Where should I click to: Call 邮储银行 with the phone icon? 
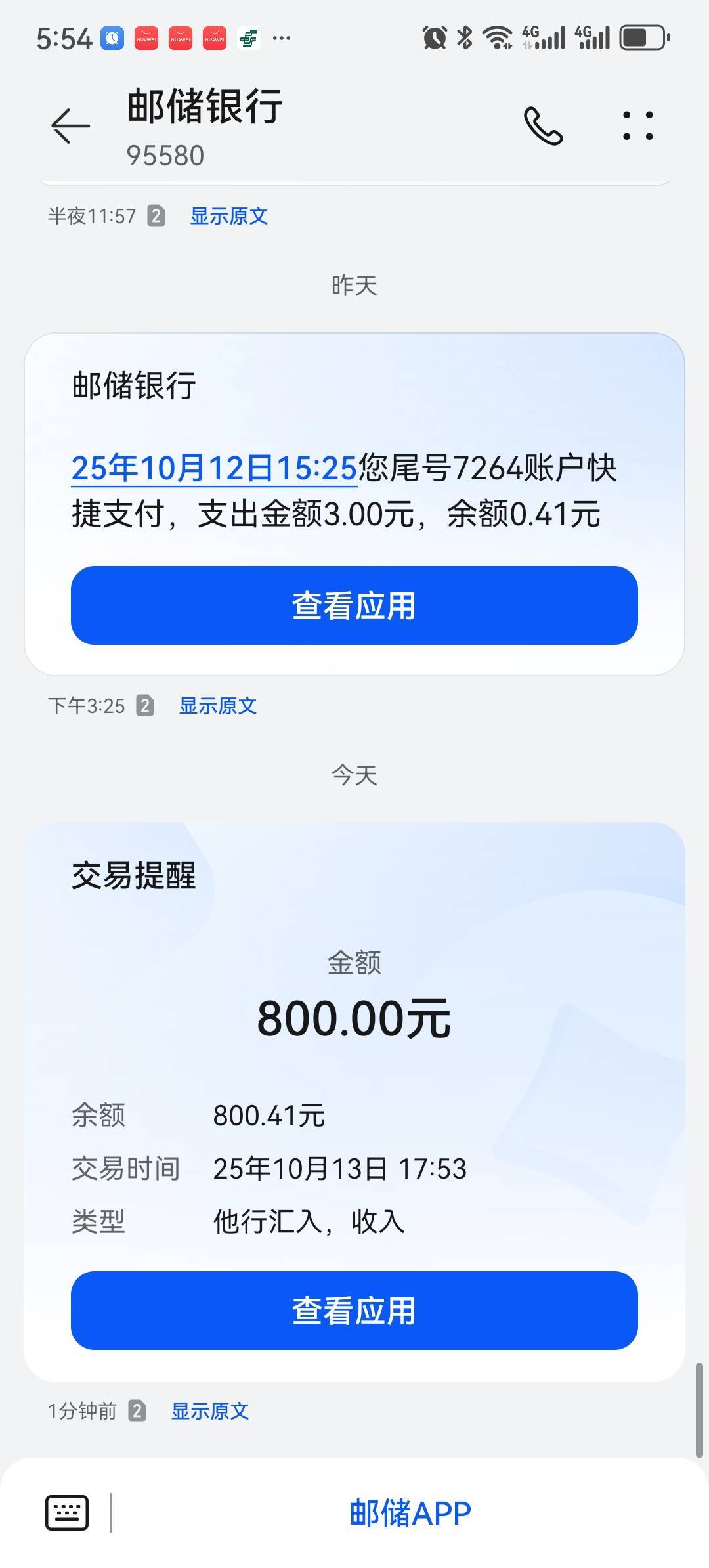[x=543, y=125]
